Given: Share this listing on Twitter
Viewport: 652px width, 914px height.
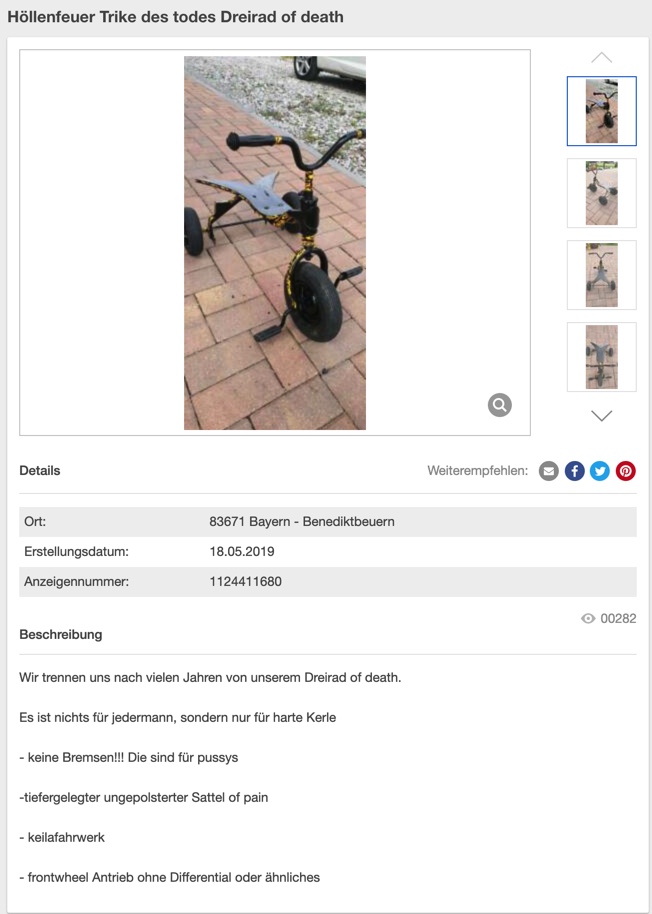Looking at the screenshot, I should click(600, 471).
